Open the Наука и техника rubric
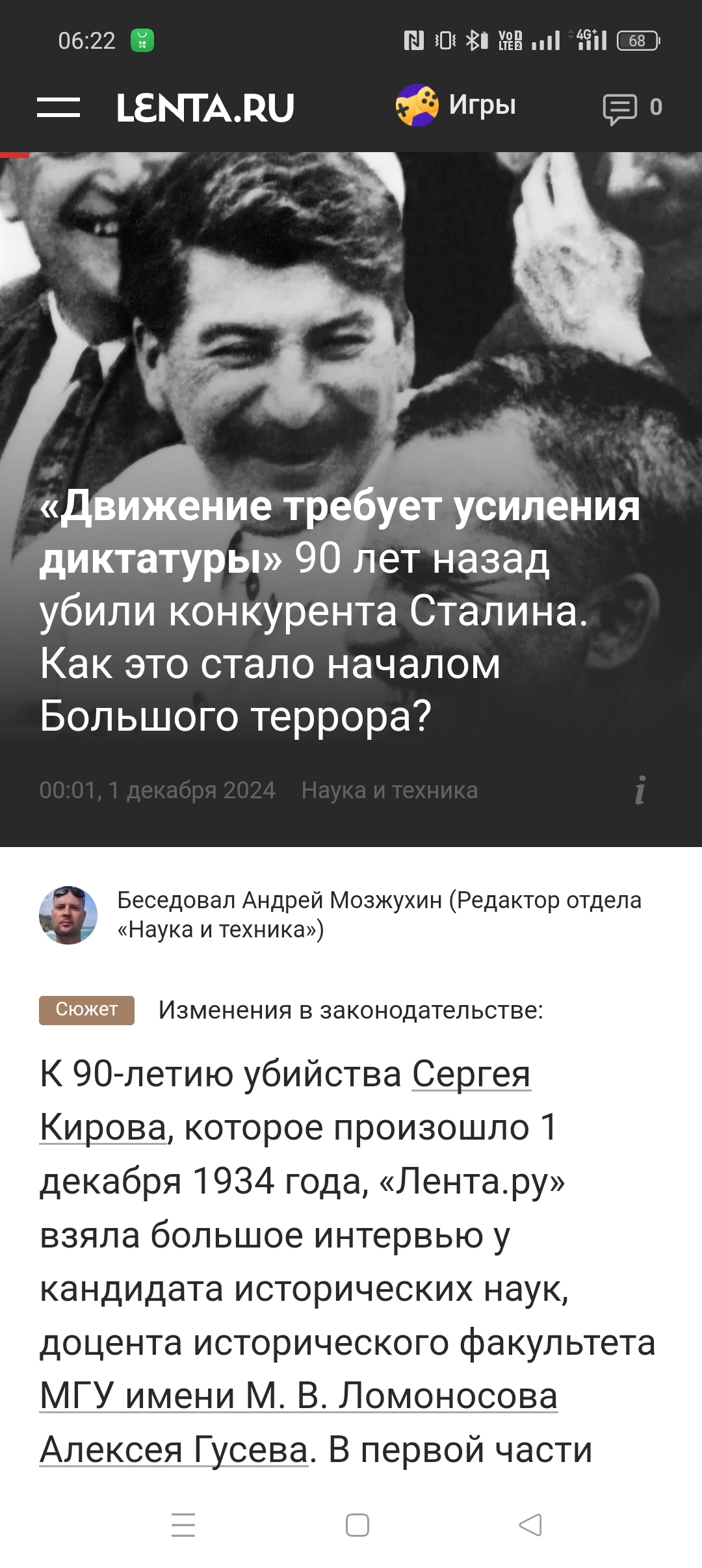 (389, 791)
